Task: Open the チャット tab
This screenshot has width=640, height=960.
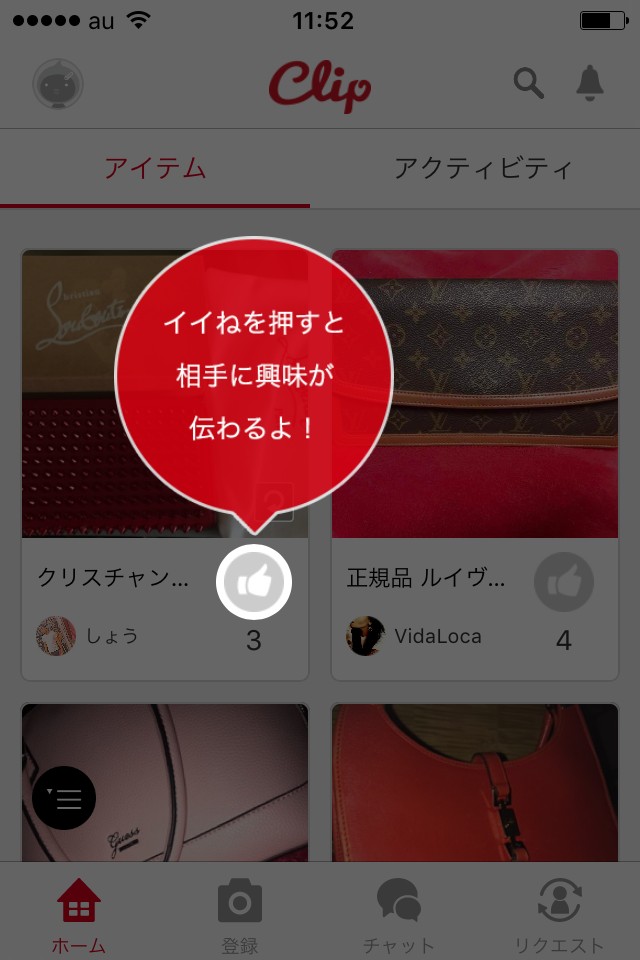Action: (x=399, y=915)
